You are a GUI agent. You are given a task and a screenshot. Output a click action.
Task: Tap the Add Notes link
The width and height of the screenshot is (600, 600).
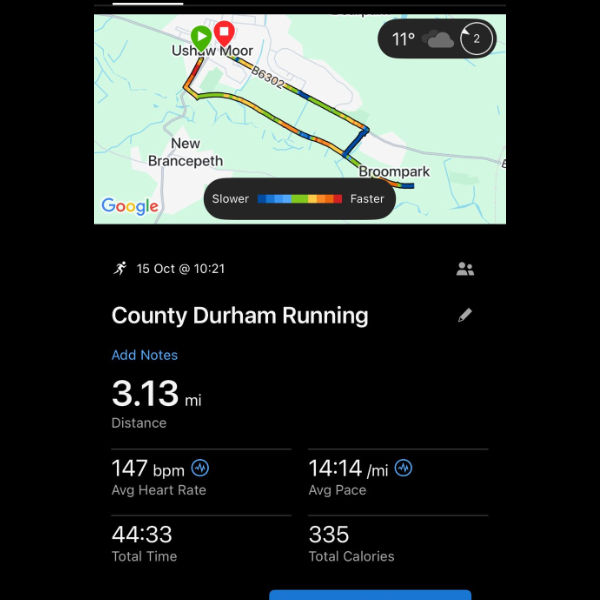144,355
